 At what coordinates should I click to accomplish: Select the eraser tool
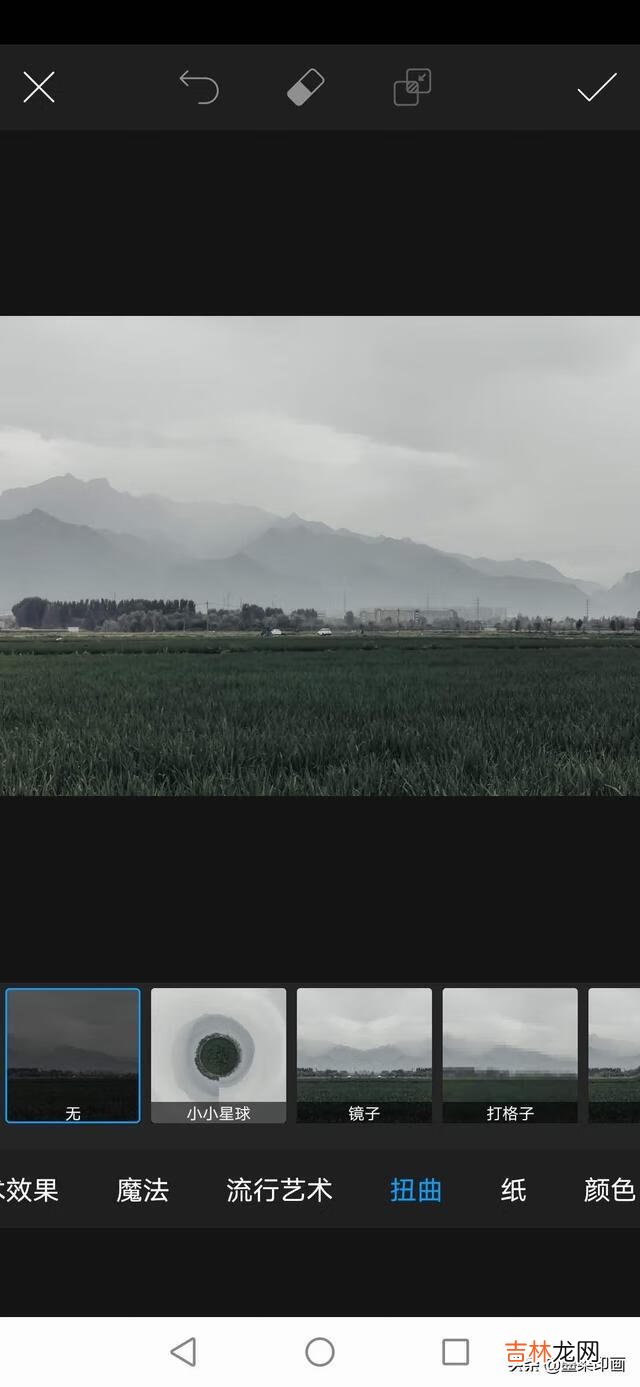(306, 88)
